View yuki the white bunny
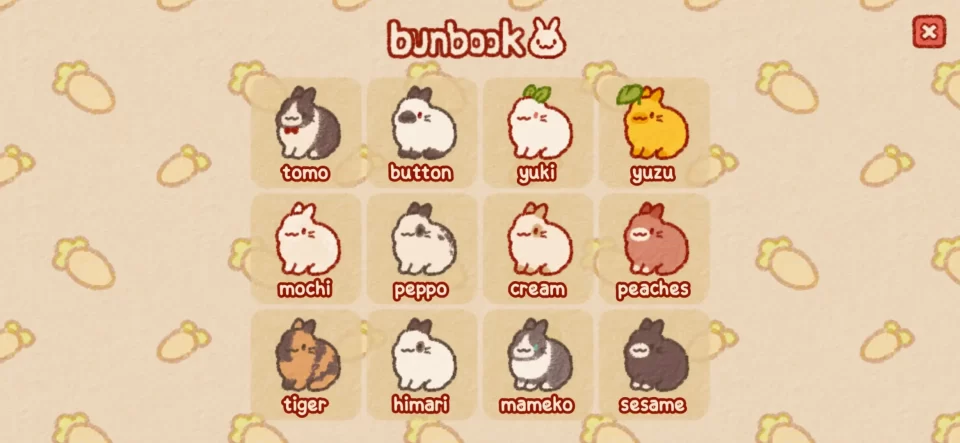This screenshot has width=960, height=443. pos(538,132)
